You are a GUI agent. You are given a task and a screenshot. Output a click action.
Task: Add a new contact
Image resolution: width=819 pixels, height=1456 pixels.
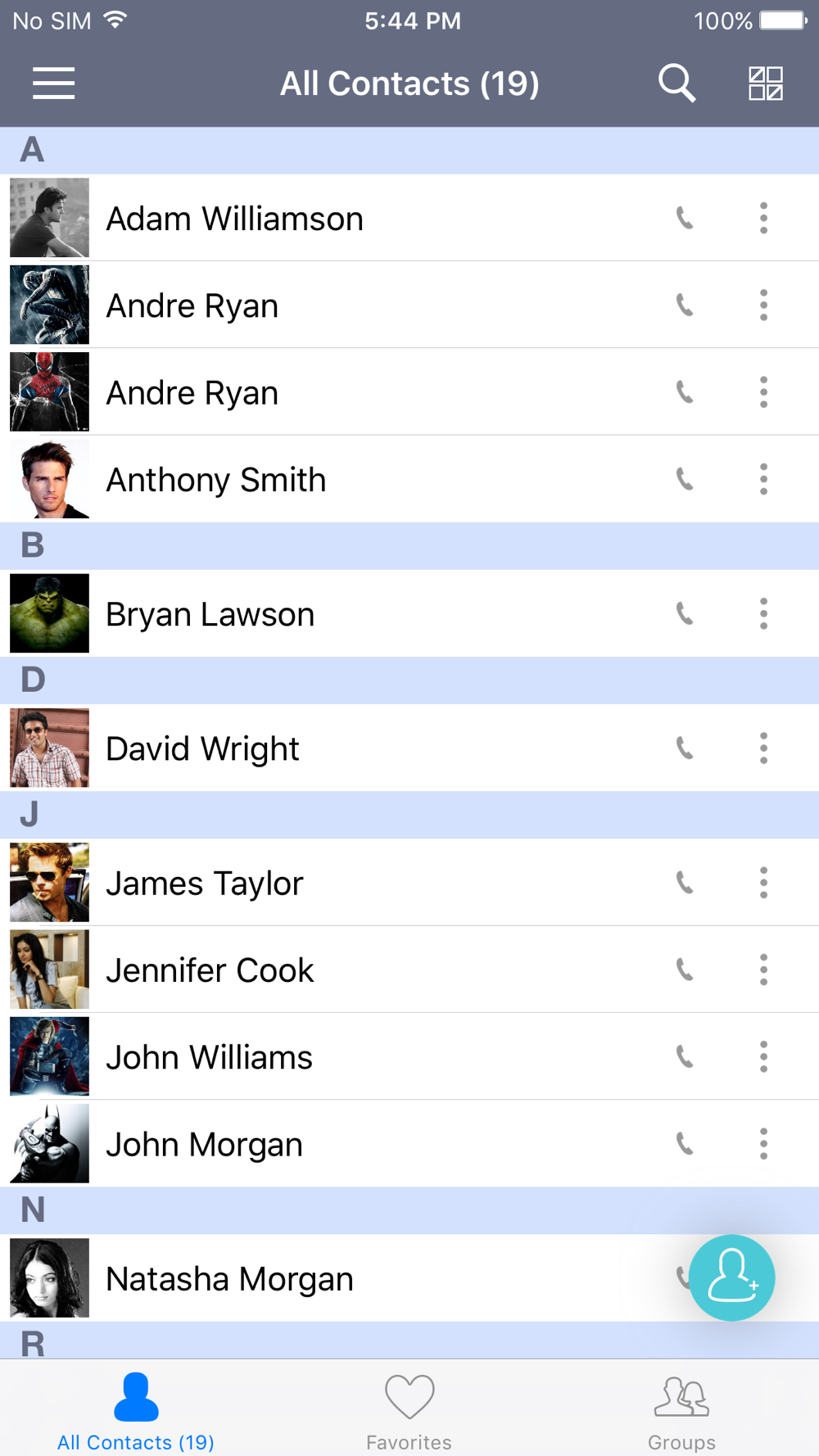point(731,1277)
